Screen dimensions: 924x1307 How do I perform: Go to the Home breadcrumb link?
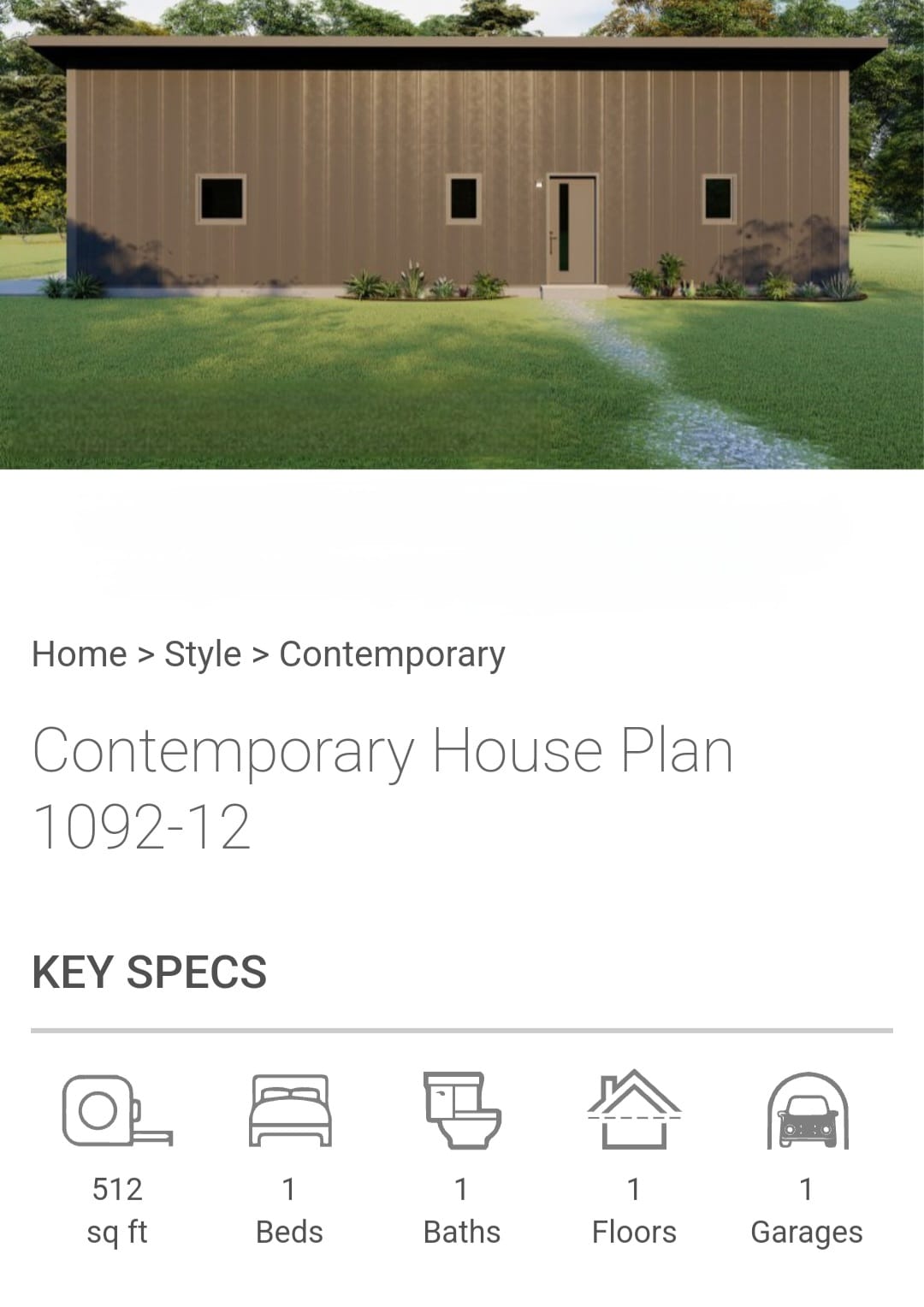pyautogui.click(x=79, y=654)
